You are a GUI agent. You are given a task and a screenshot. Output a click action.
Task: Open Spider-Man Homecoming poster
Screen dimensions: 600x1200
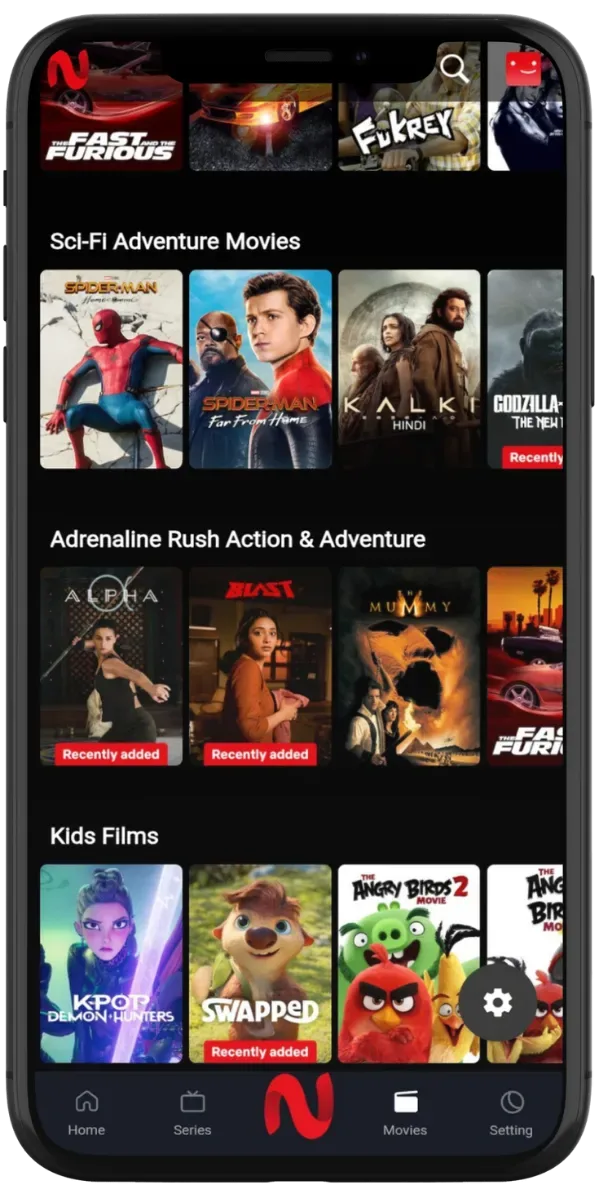[x=111, y=369]
